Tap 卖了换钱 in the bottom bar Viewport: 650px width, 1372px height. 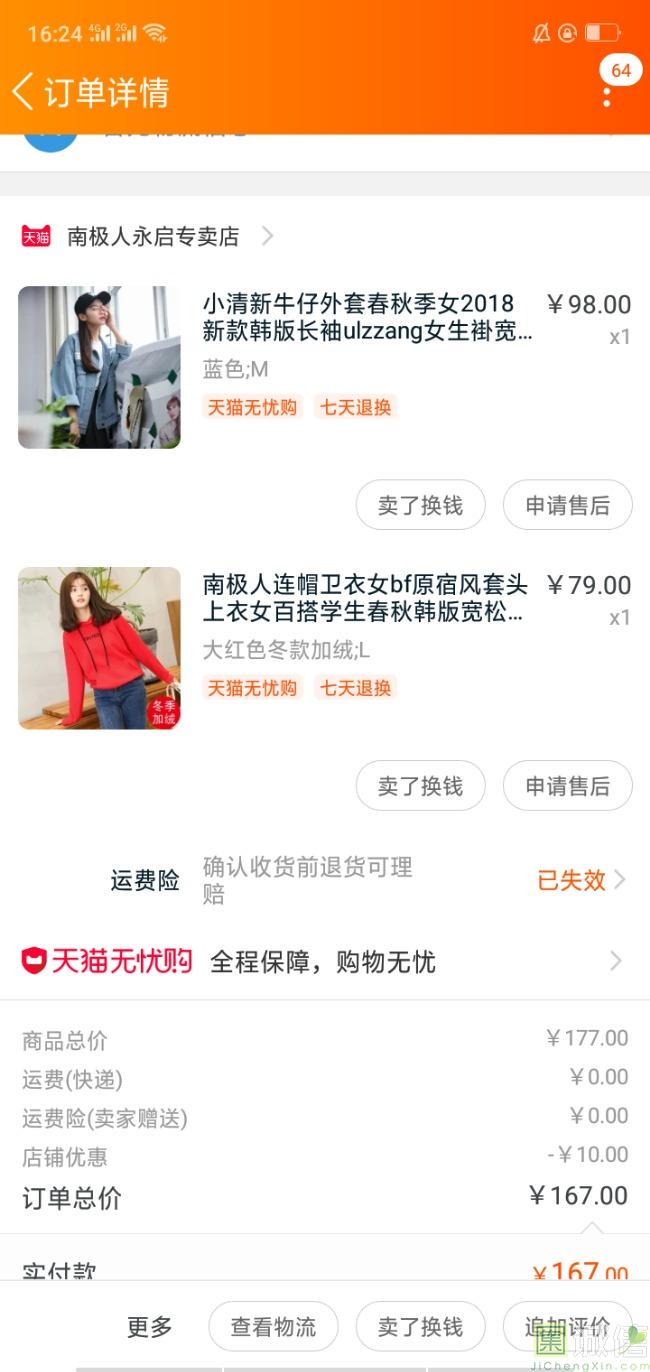(420, 1327)
